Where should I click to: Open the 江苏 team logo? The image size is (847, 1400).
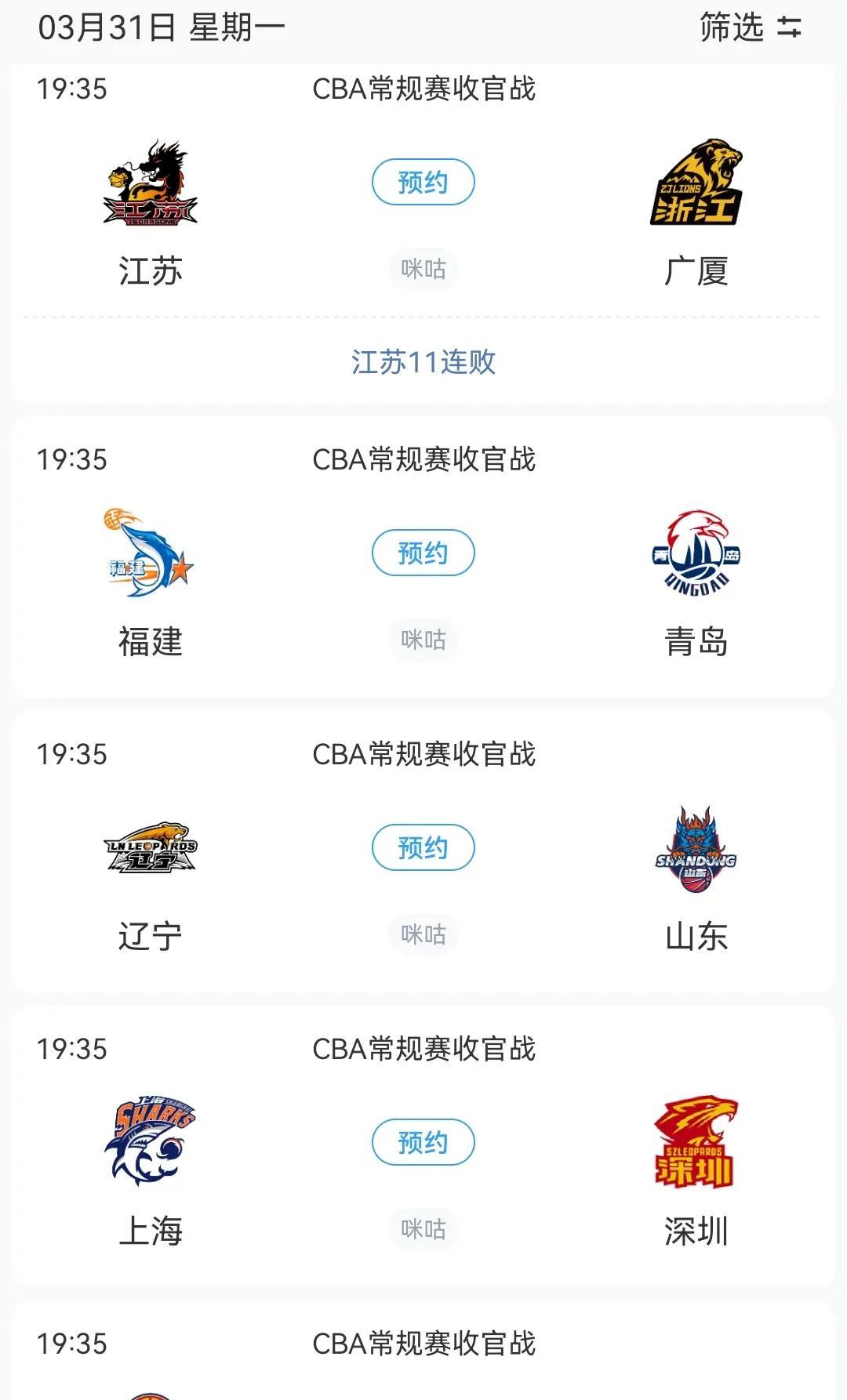pos(151,183)
